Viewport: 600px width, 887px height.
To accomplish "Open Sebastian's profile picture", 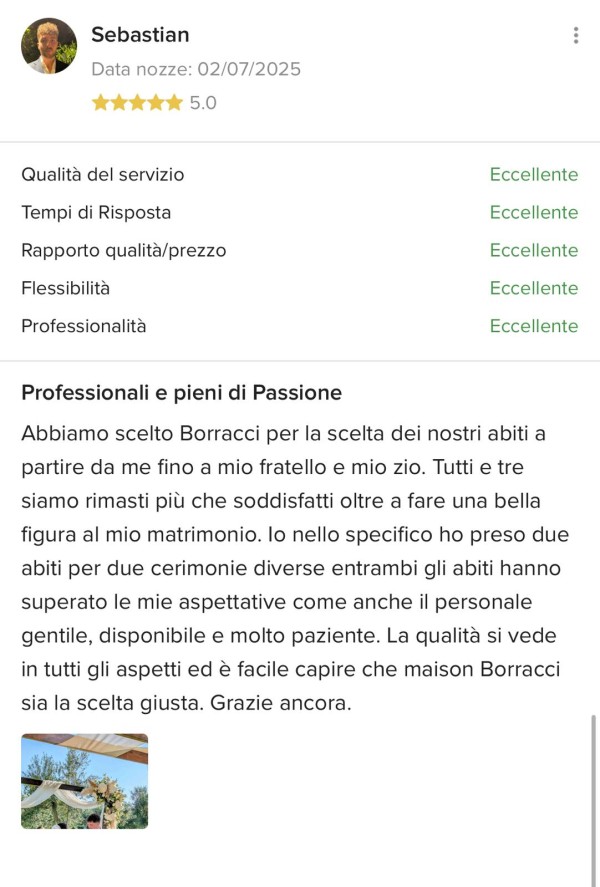I will 48,46.
